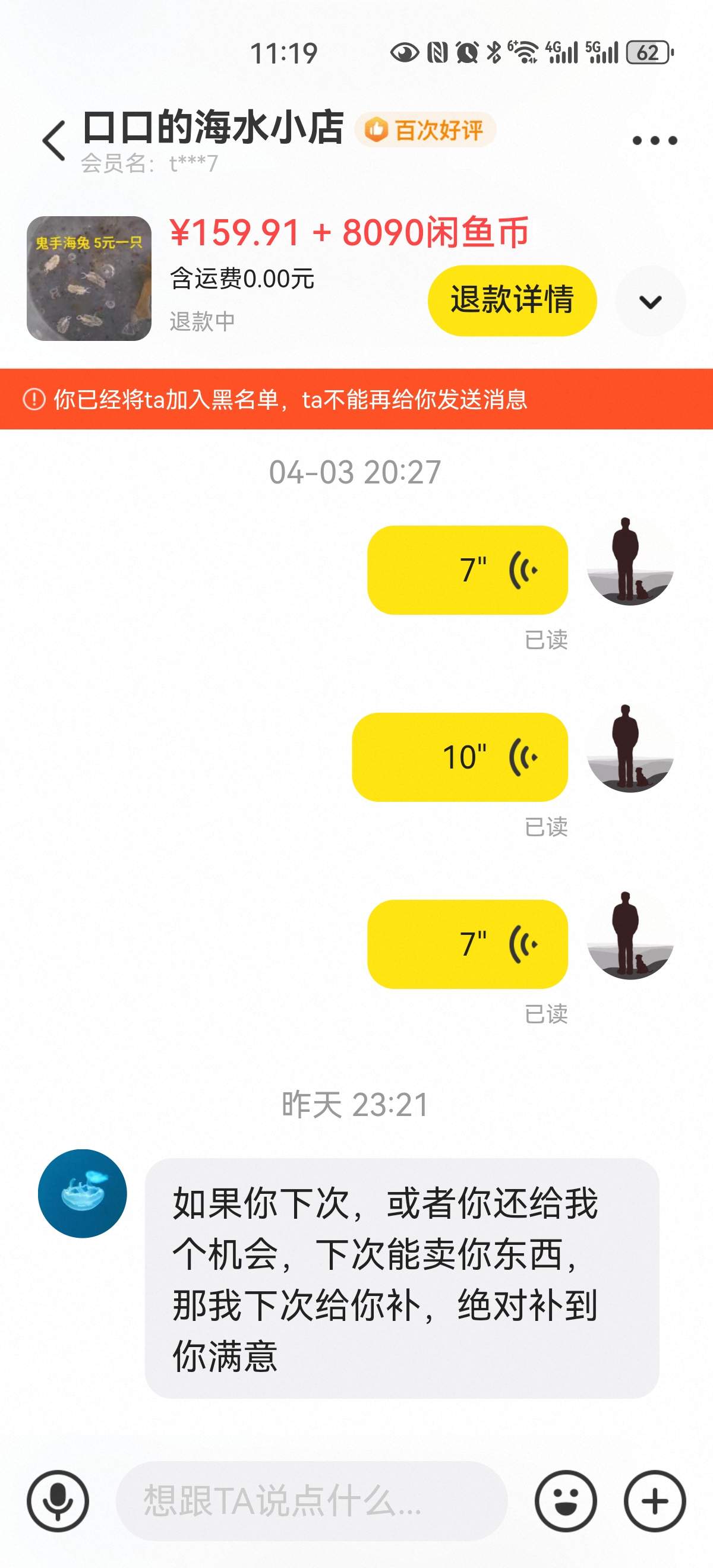Expand the order card chevron

tap(650, 301)
